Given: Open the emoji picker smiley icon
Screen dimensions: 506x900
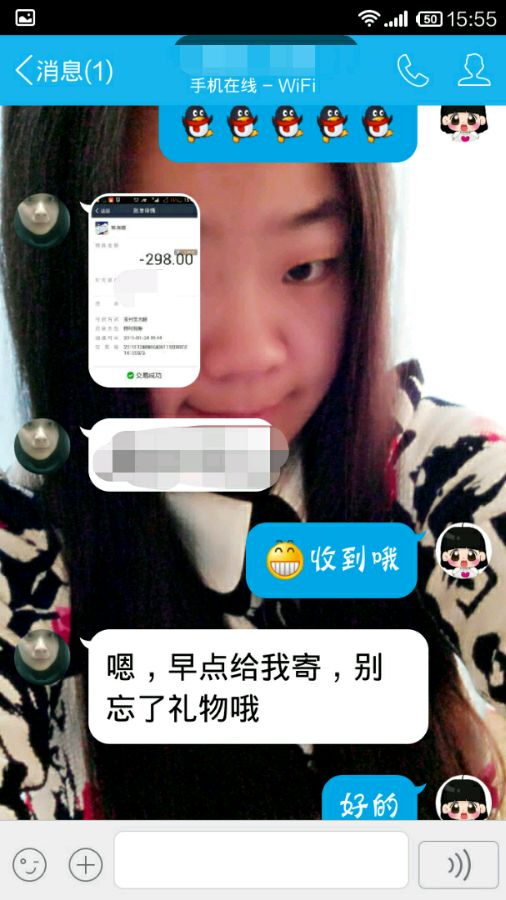Looking at the screenshot, I should [x=29, y=865].
